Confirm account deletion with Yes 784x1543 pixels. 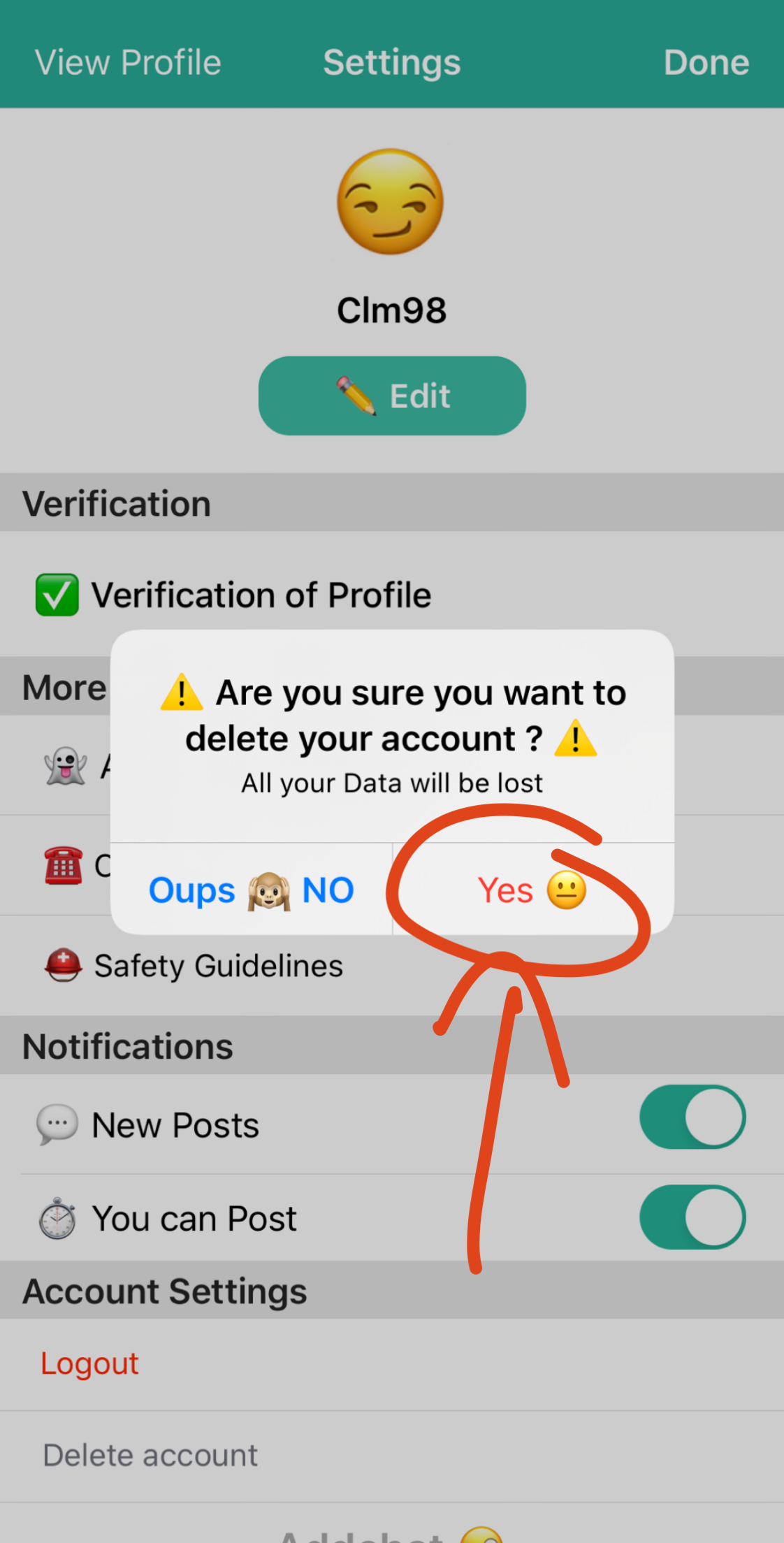click(532, 890)
